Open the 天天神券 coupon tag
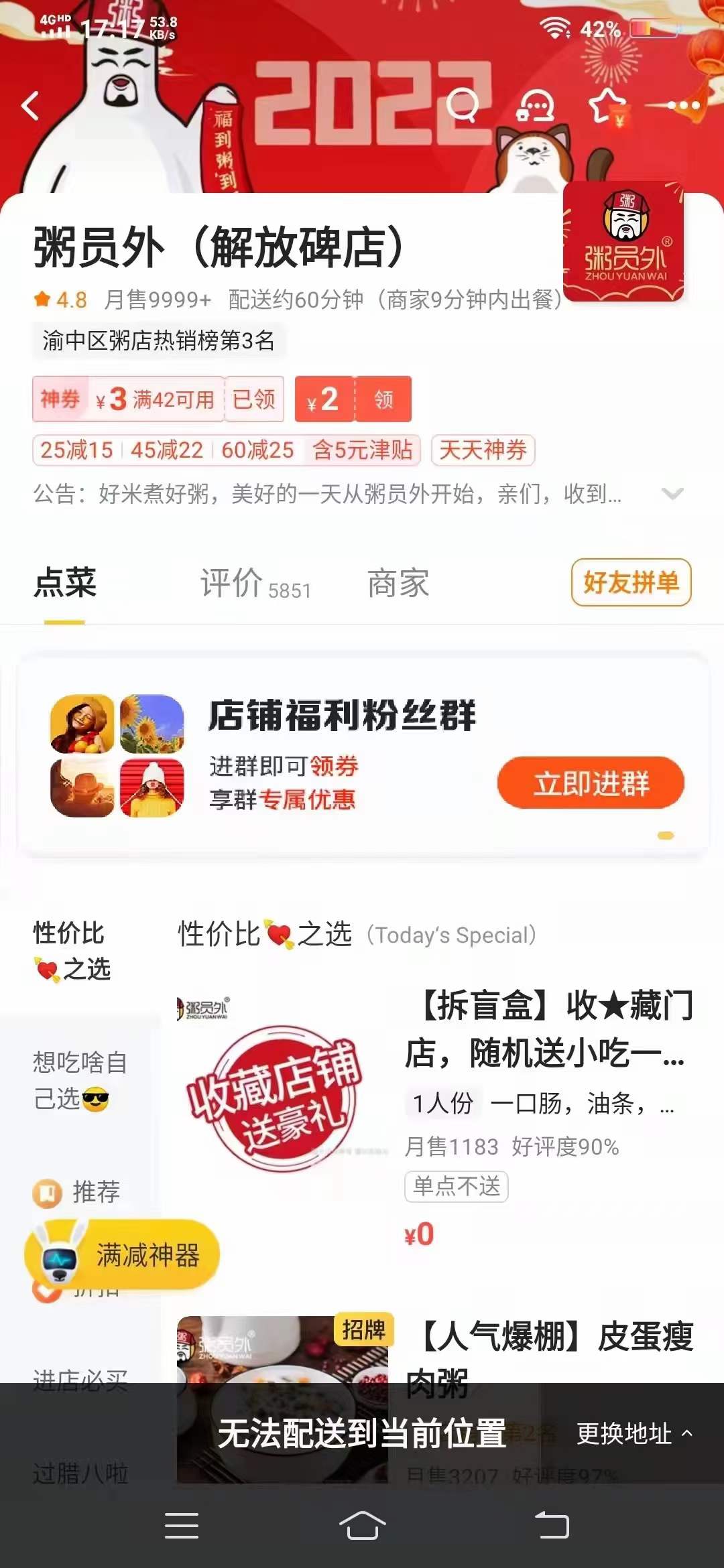Screen dimensions: 724x1568 point(483,450)
